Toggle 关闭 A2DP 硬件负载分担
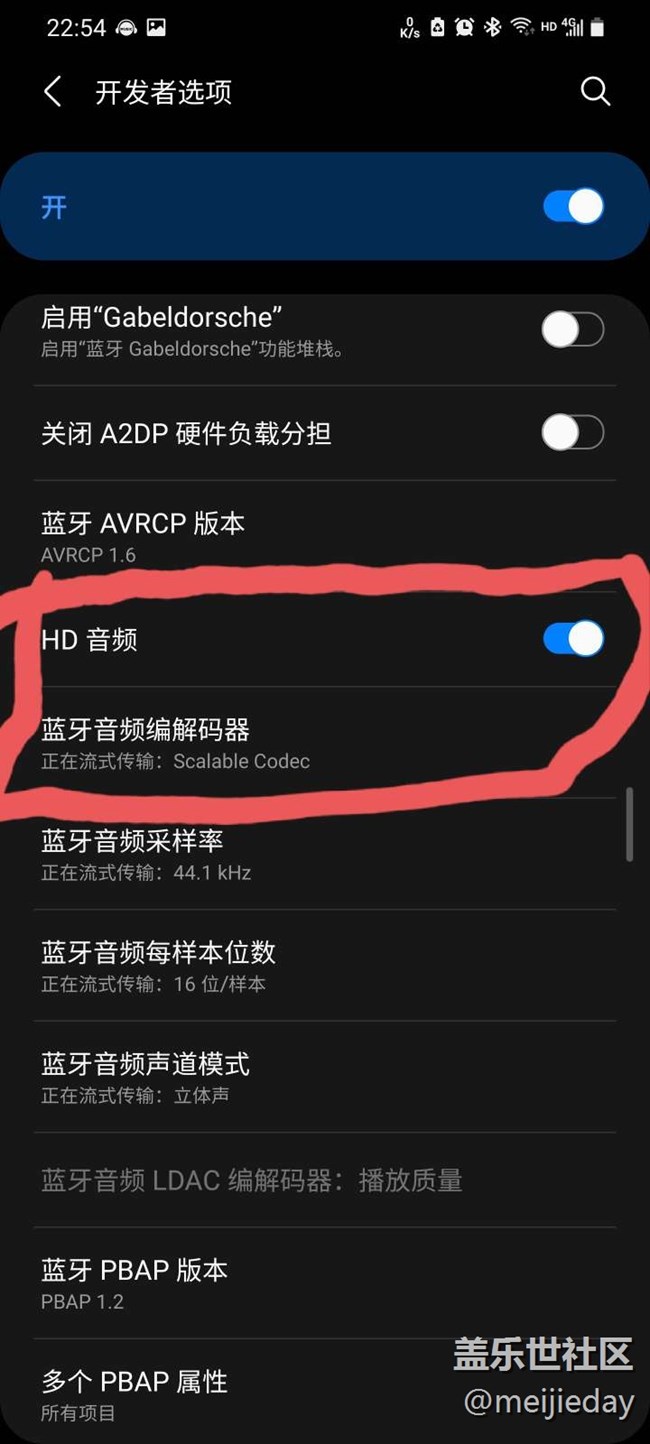Viewport: 650px width, 1444px height. click(573, 433)
